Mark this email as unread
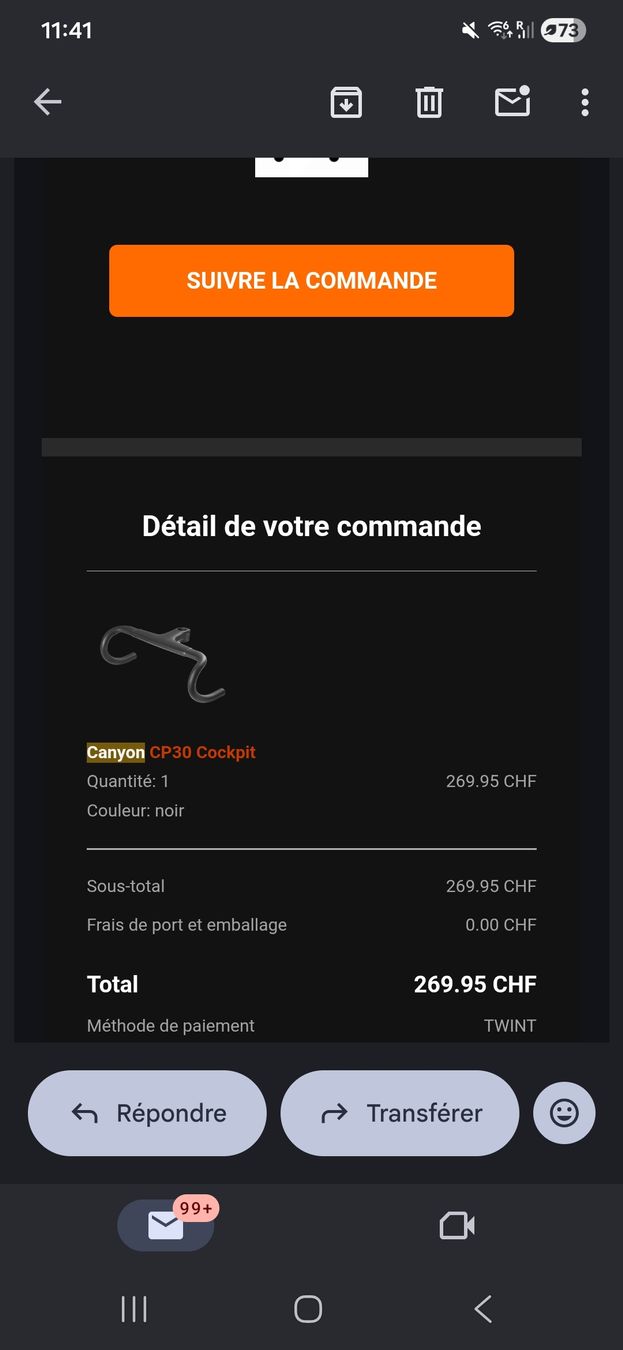Image resolution: width=623 pixels, height=1350 pixels. pyautogui.click(x=512, y=101)
